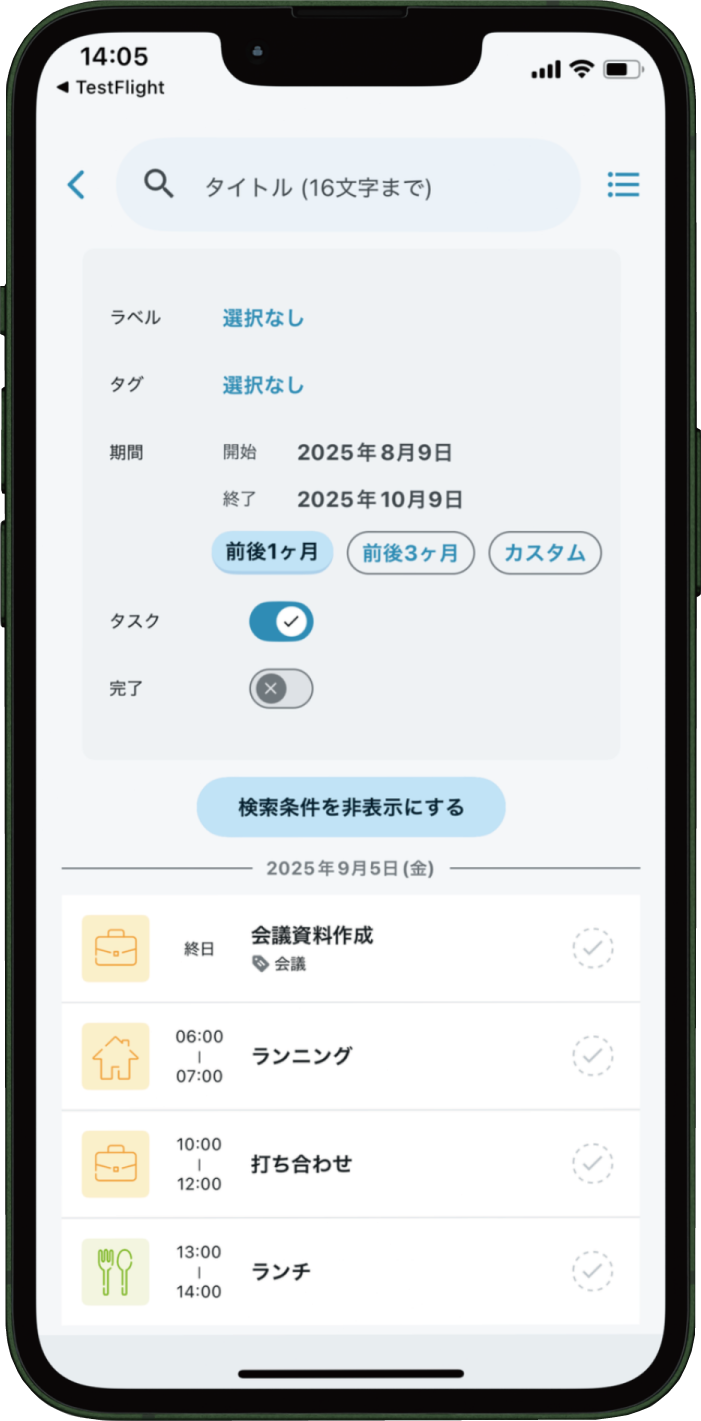Select the 前後1ヶ月 period chip
This screenshot has width=701, height=1421.
[272, 552]
